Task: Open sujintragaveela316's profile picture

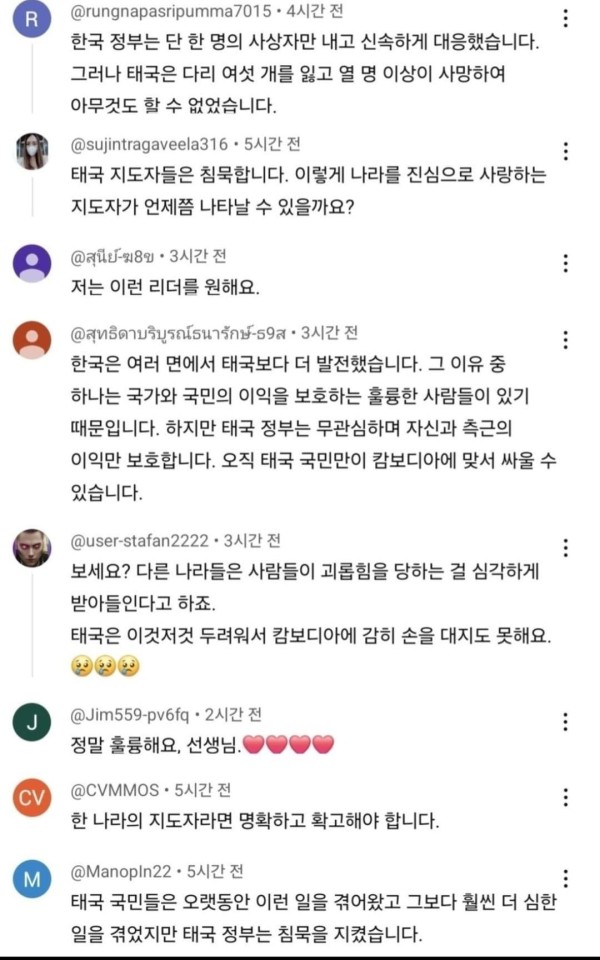Action: 32,152
